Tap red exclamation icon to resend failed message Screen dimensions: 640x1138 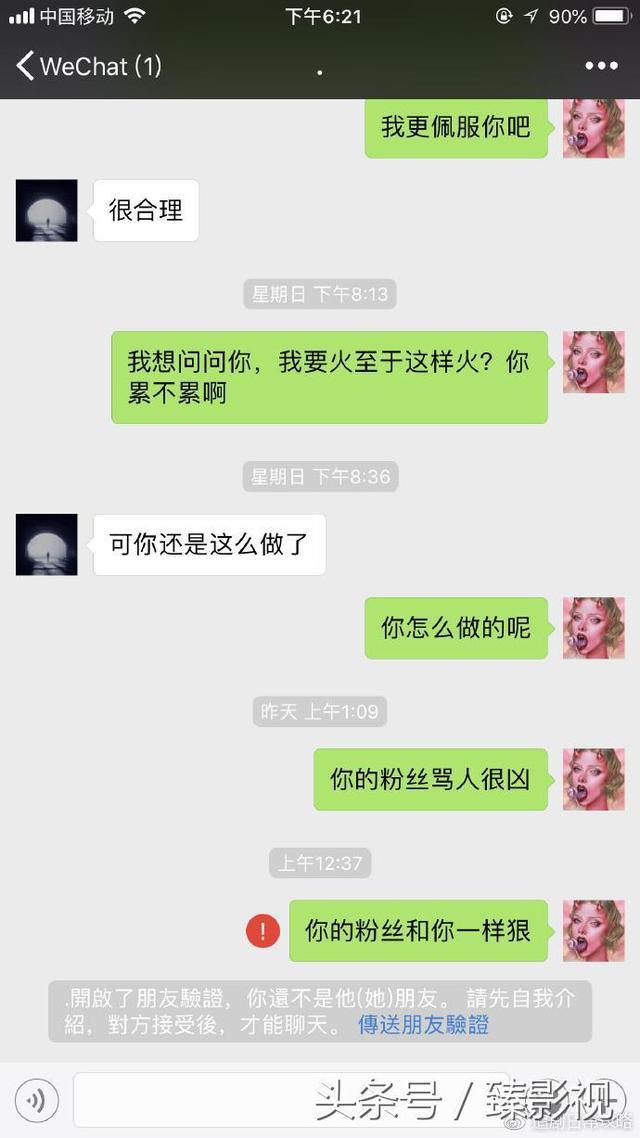click(x=263, y=932)
